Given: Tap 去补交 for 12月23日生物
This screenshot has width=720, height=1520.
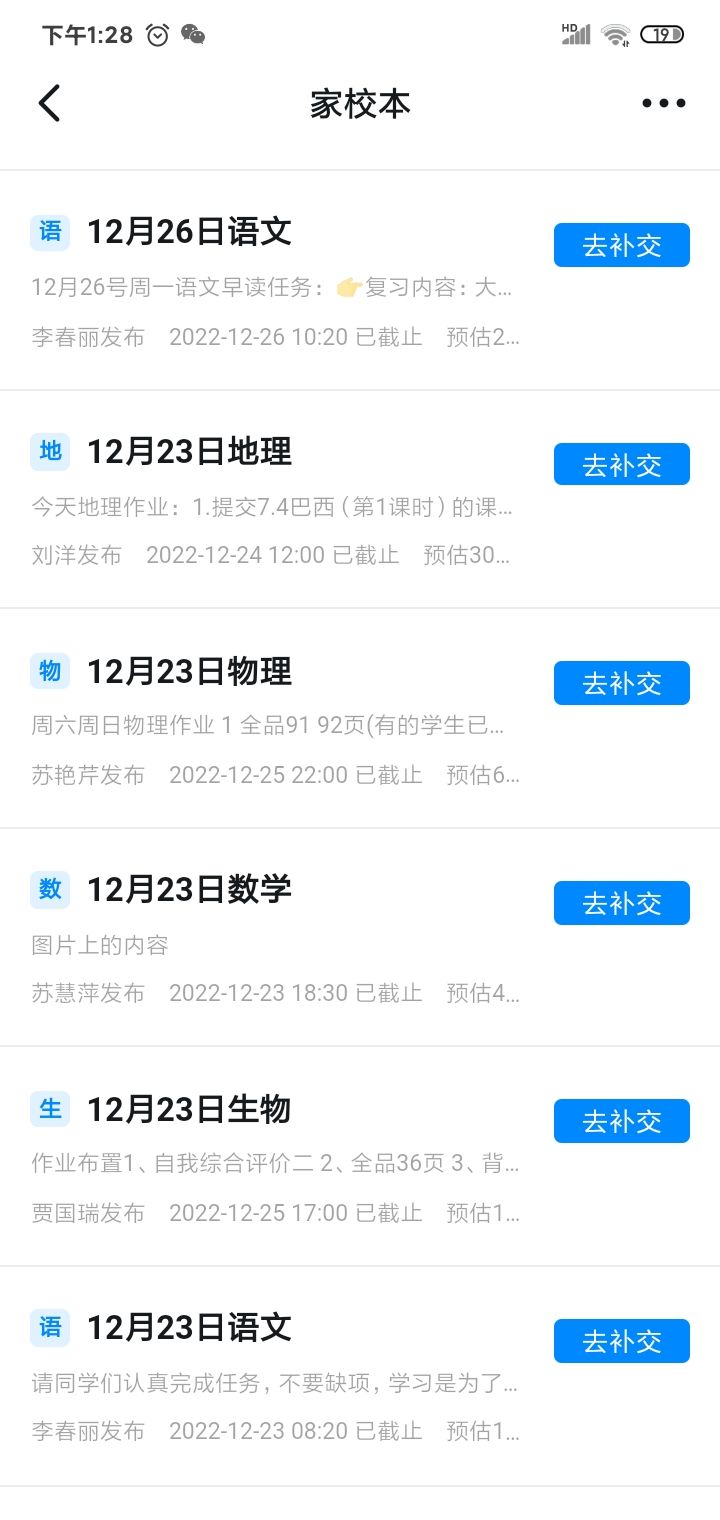Looking at the screenshot, I should [622, 1121].
